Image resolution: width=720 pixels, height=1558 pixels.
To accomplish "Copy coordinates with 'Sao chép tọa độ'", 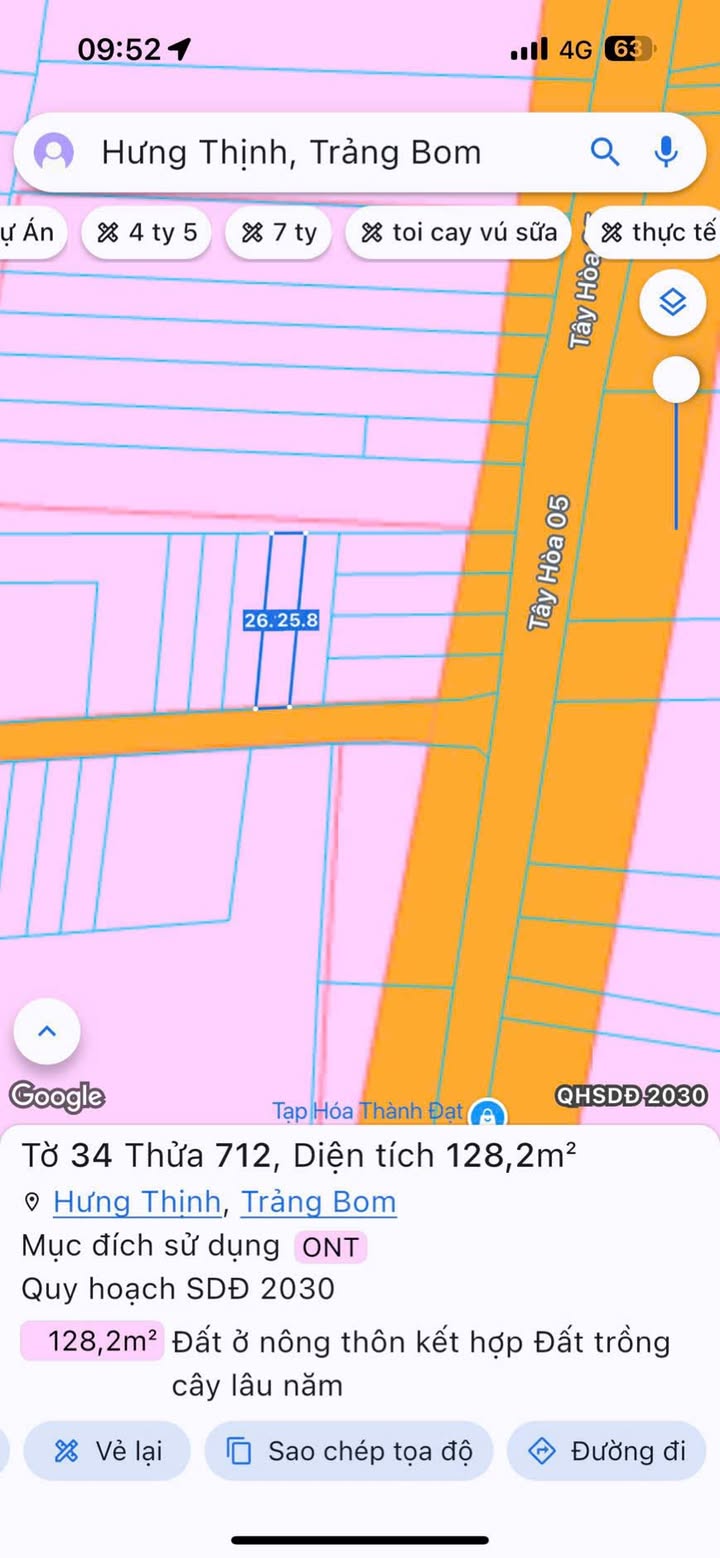I will [349, 1451].
